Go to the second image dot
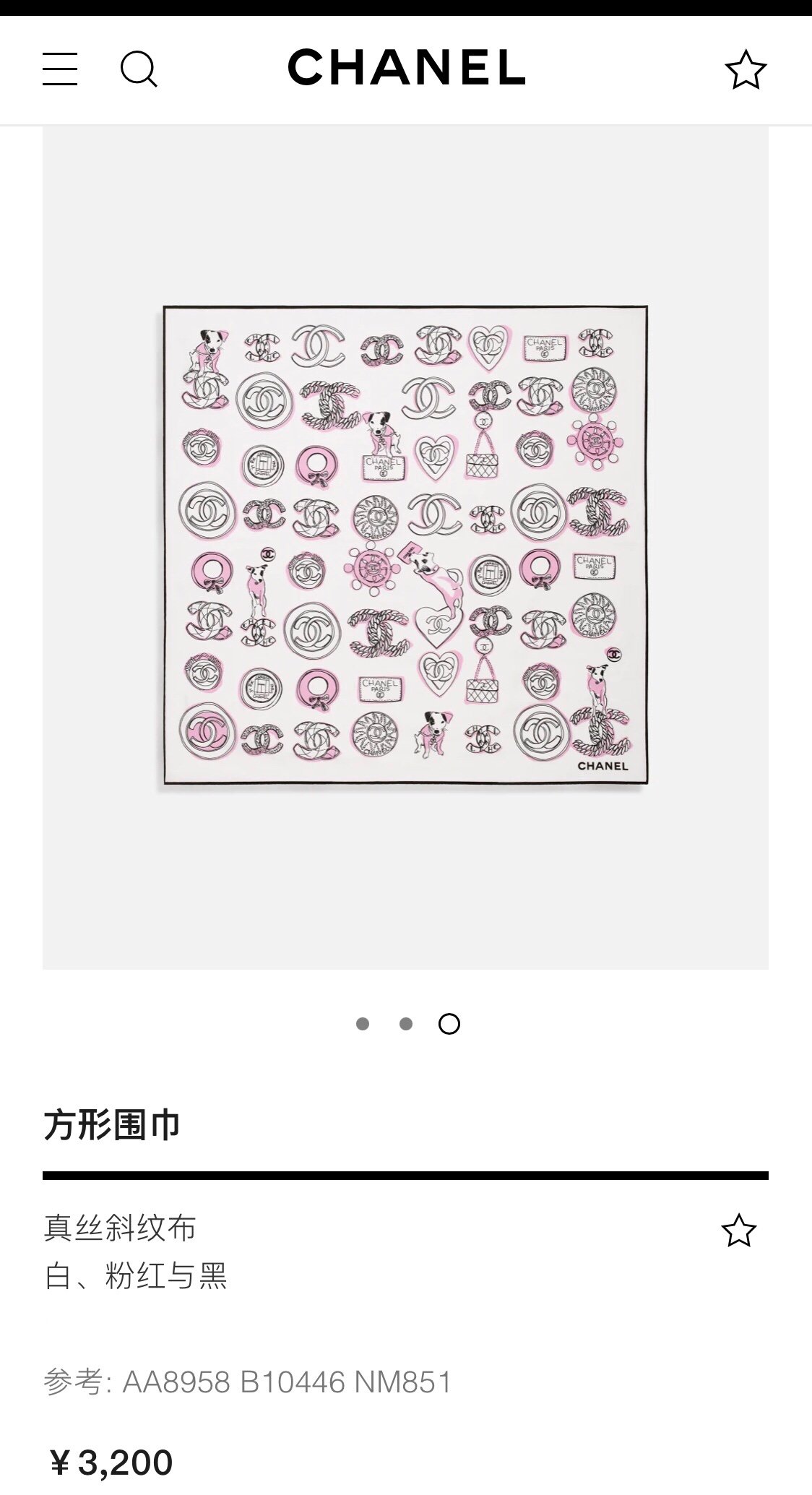Viewport: 812px width, 1495px height. tap(406, 1024)
